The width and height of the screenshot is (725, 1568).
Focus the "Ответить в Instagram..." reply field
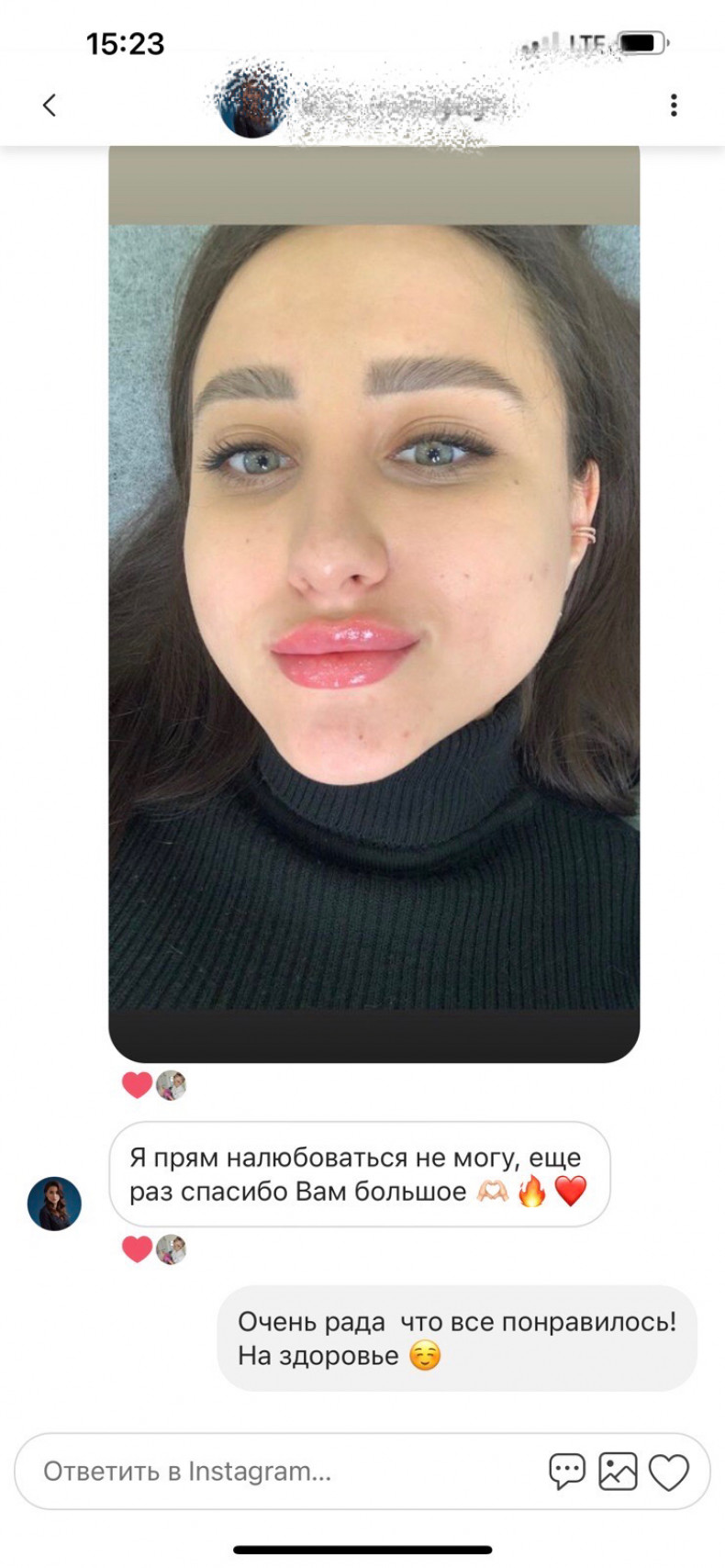pyautogui.click(x=275, y=1472)
